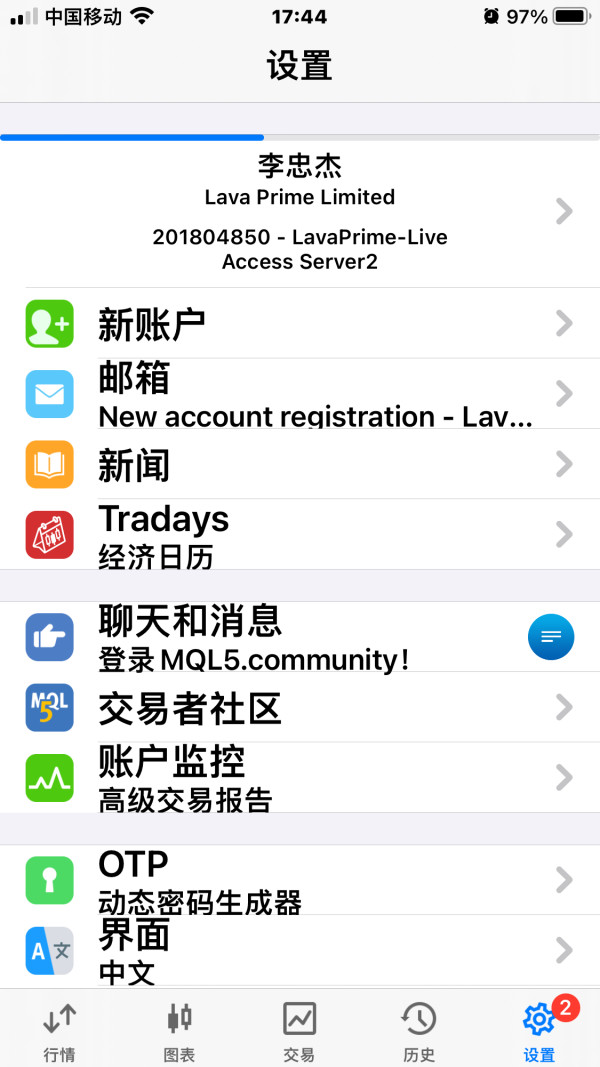The image size is (600, 1067).
Task: Switch to the 交易 trade tab
Action: (x=299, y=1030)
